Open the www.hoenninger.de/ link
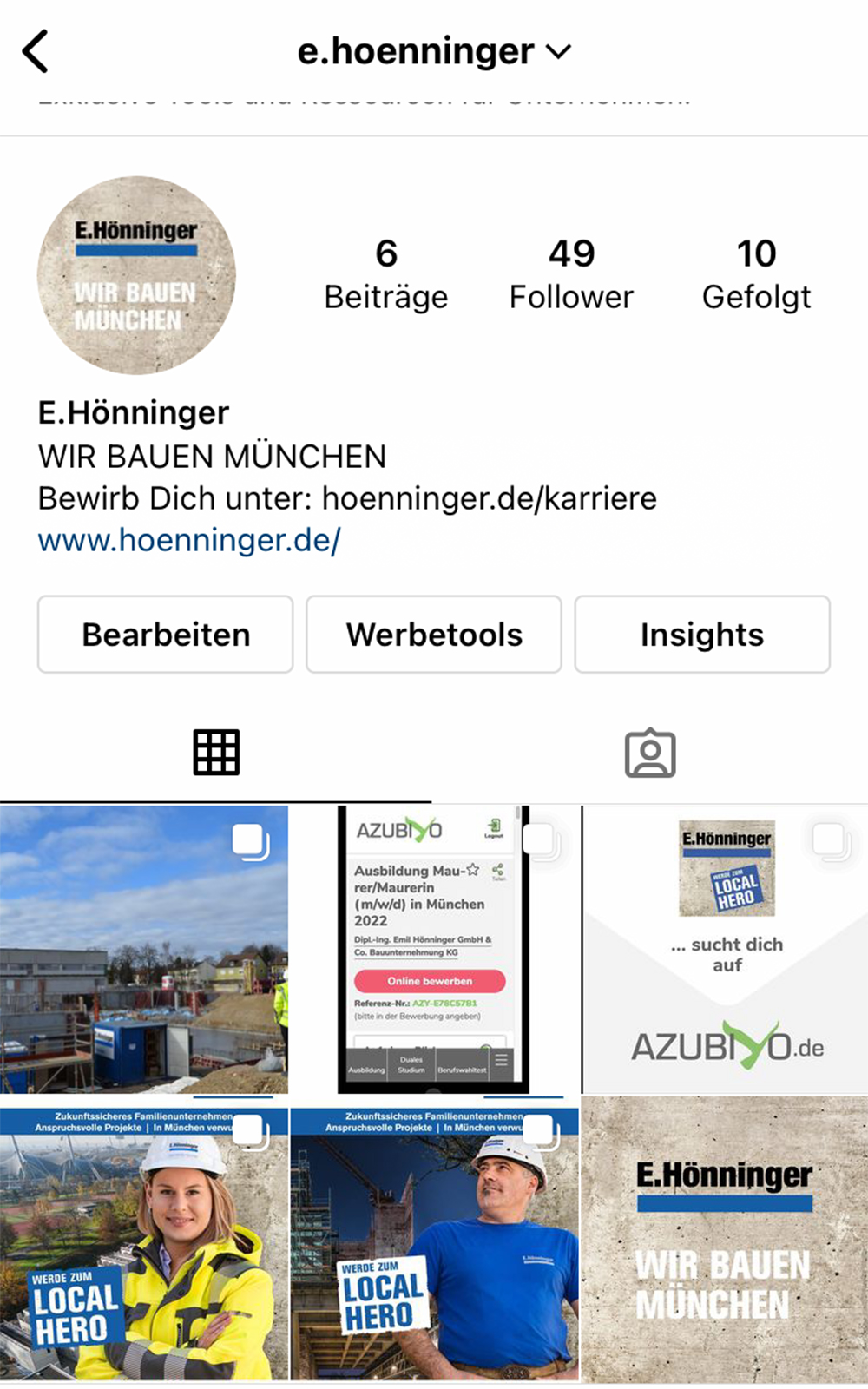868x1389 pixels. [189, 541]
